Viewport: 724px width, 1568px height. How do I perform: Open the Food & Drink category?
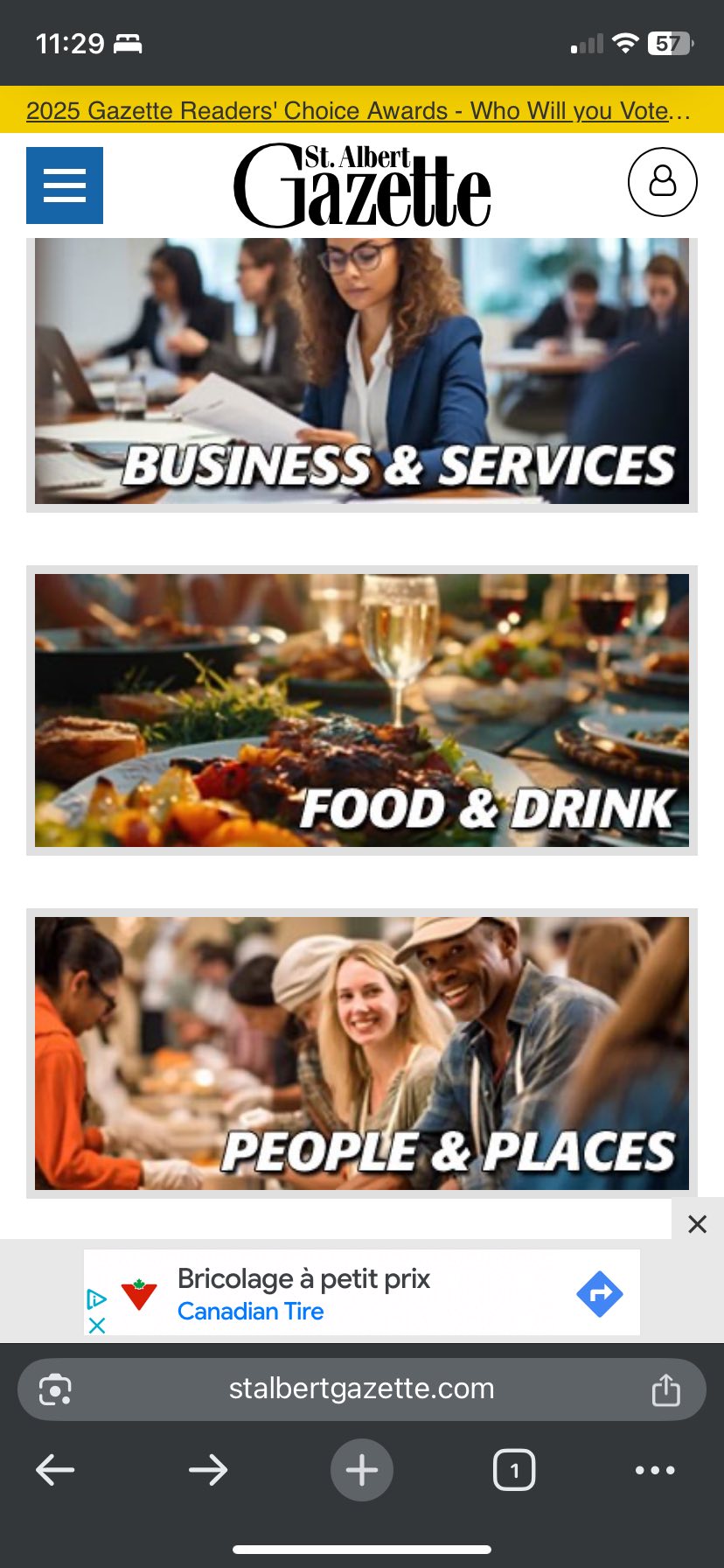tap(362, 710)
